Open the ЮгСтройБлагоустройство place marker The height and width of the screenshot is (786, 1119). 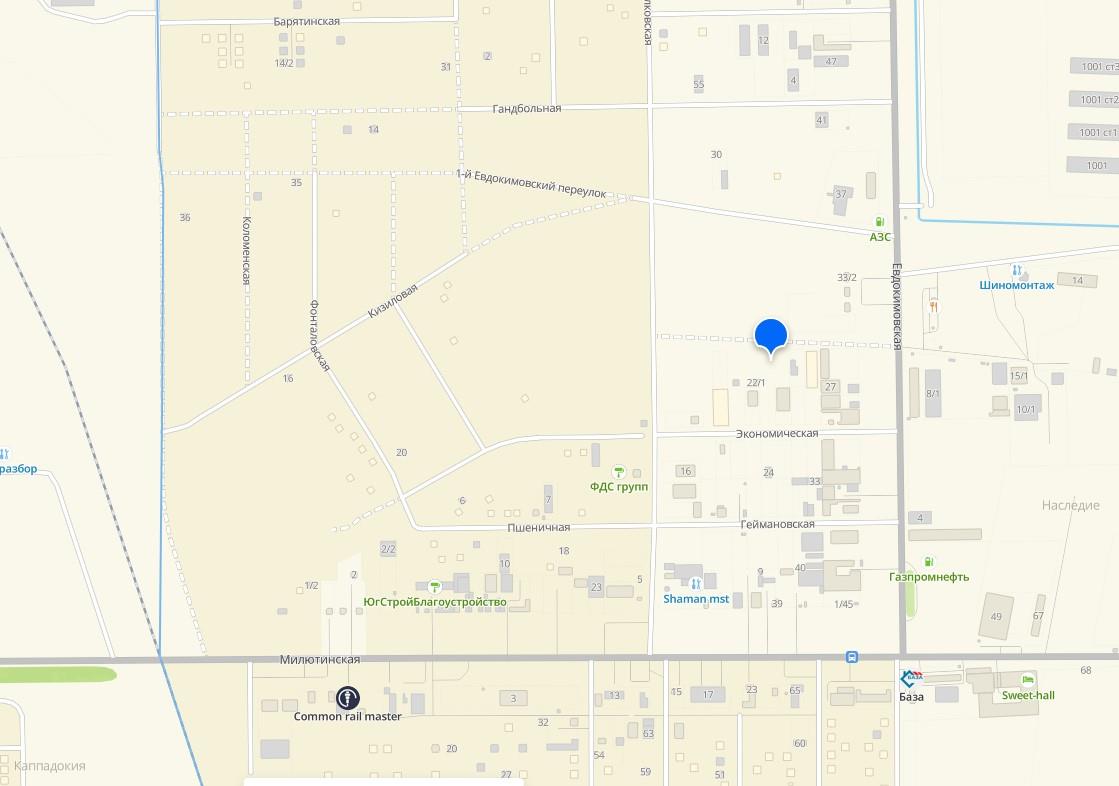click(434, 586)
